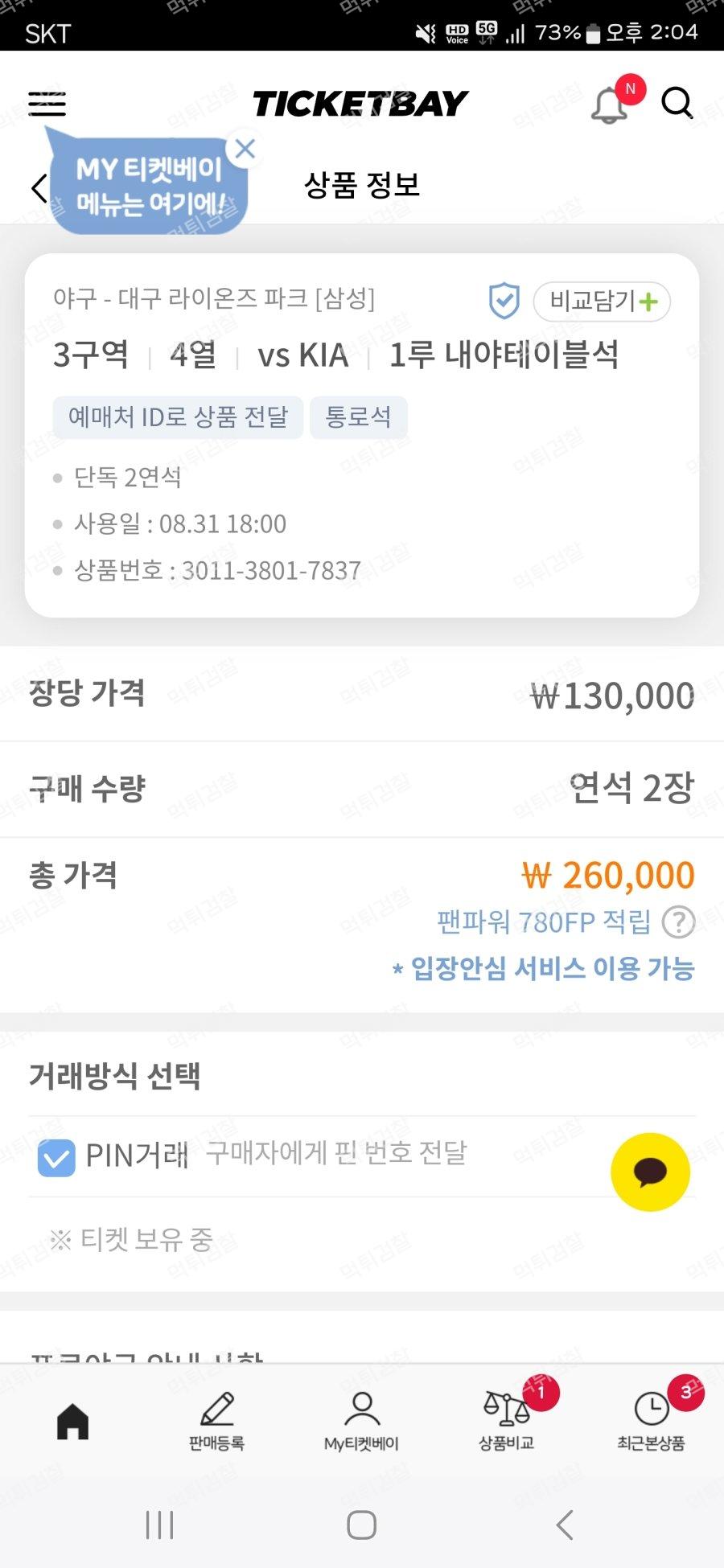Screen dimensions: 724x1568
Task: Open the hamburger menu
Action: click(47, 104)
